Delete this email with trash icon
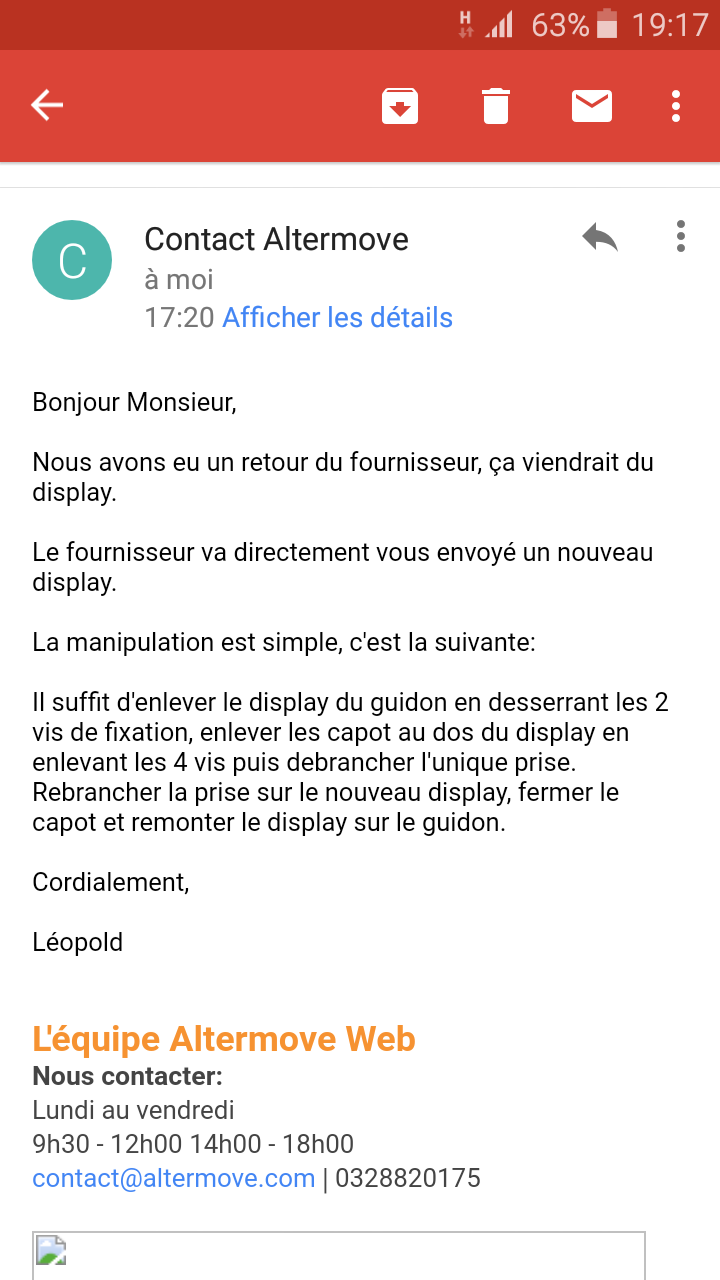Screen dimensions: 720x1280 496,105
